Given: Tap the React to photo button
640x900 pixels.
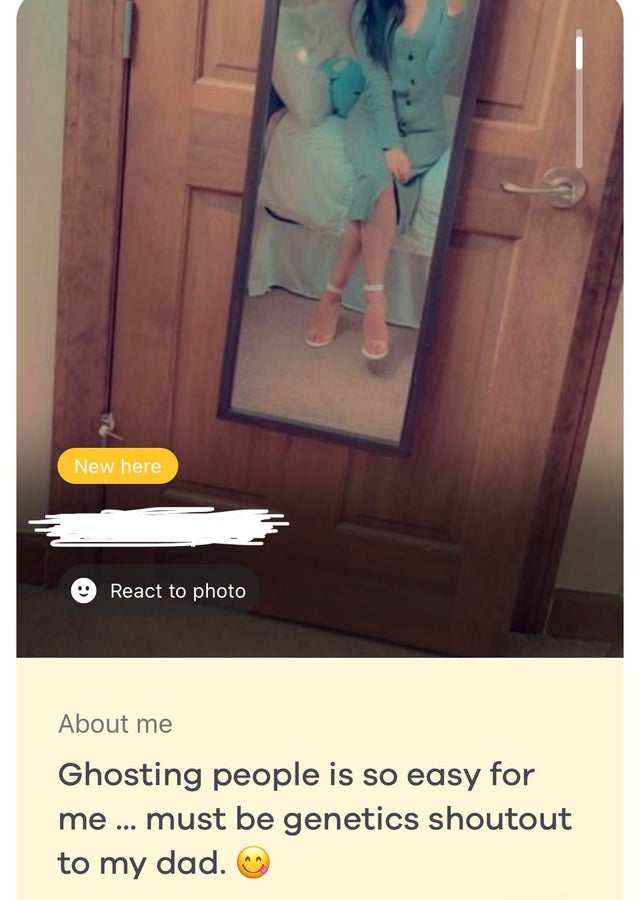Looking at the screenshot, I should 159,591.
